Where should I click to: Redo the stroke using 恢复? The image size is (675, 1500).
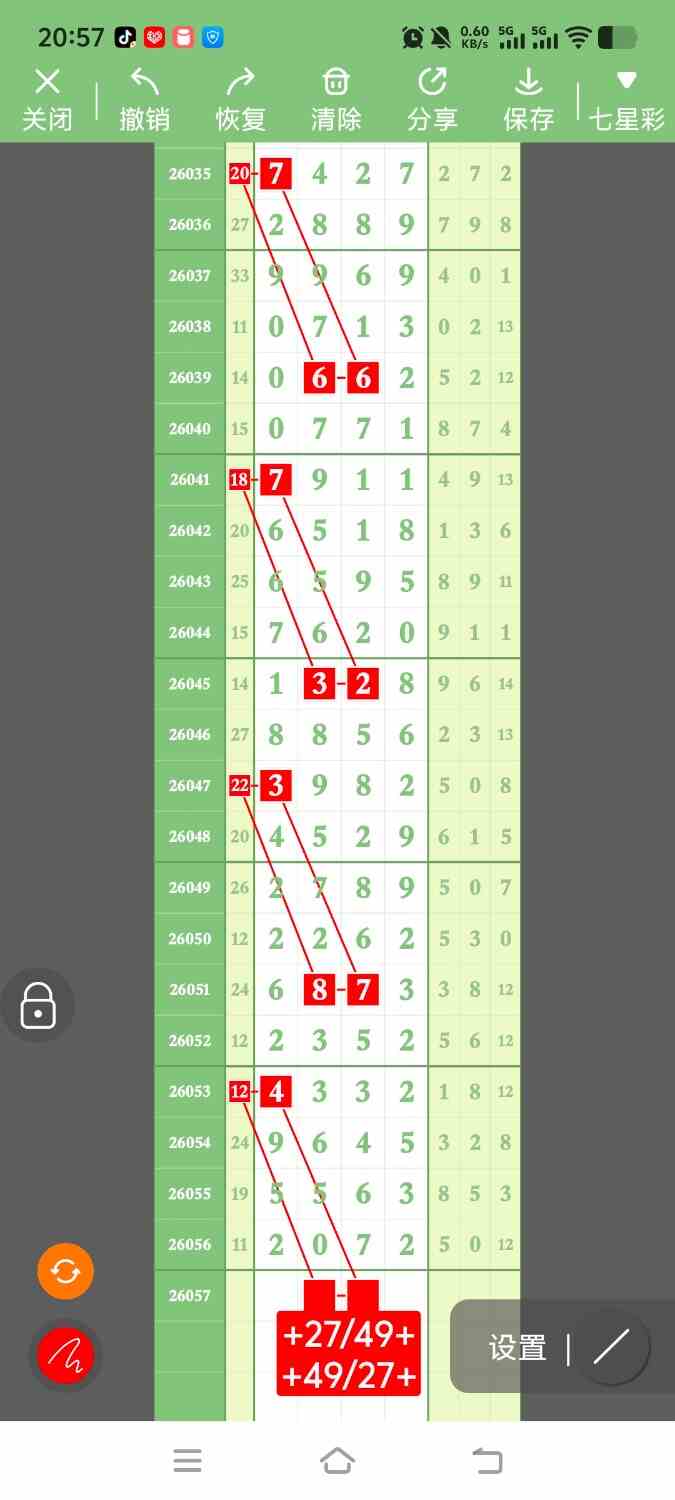click(x=240, y=100)
